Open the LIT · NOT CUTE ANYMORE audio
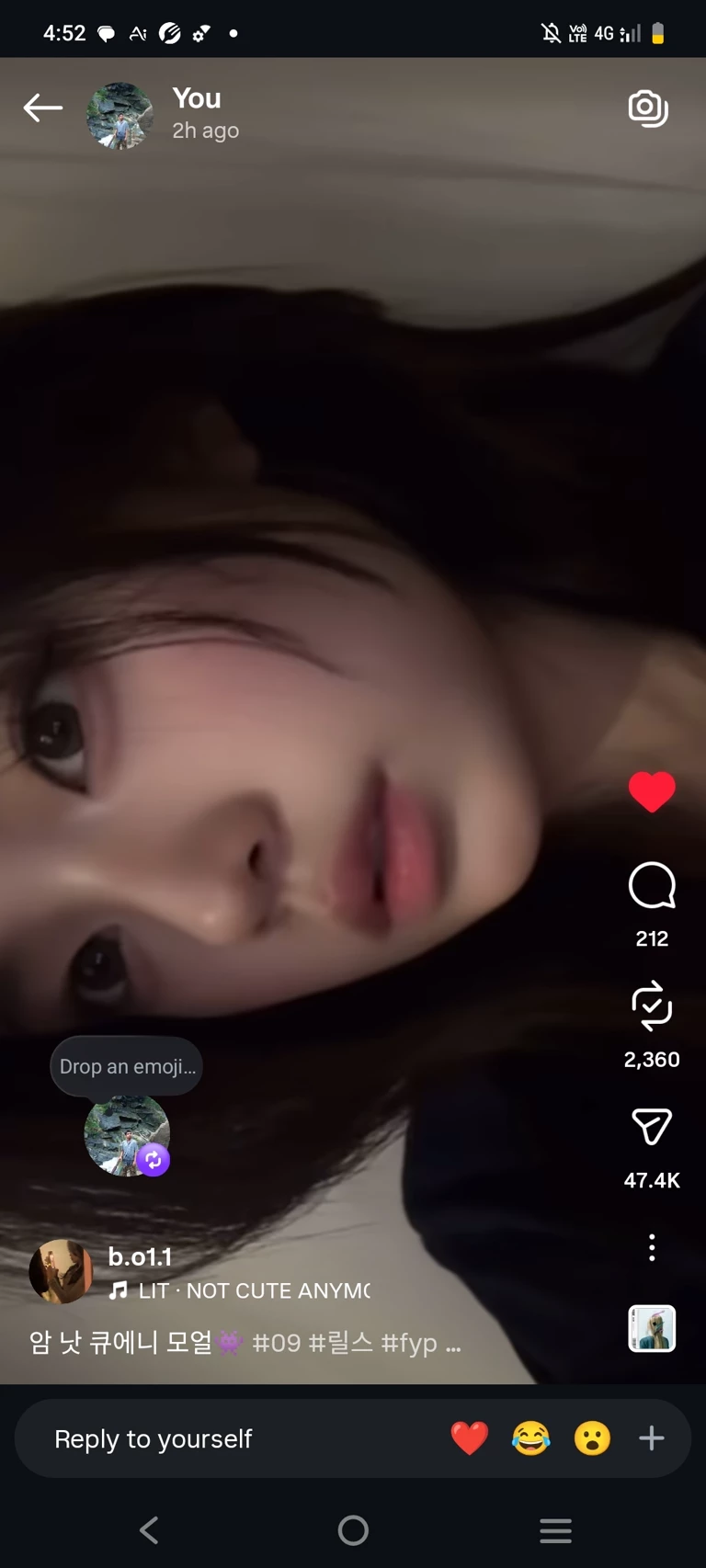Viewport: 706px width, 1568px height. pos(253,1291)
